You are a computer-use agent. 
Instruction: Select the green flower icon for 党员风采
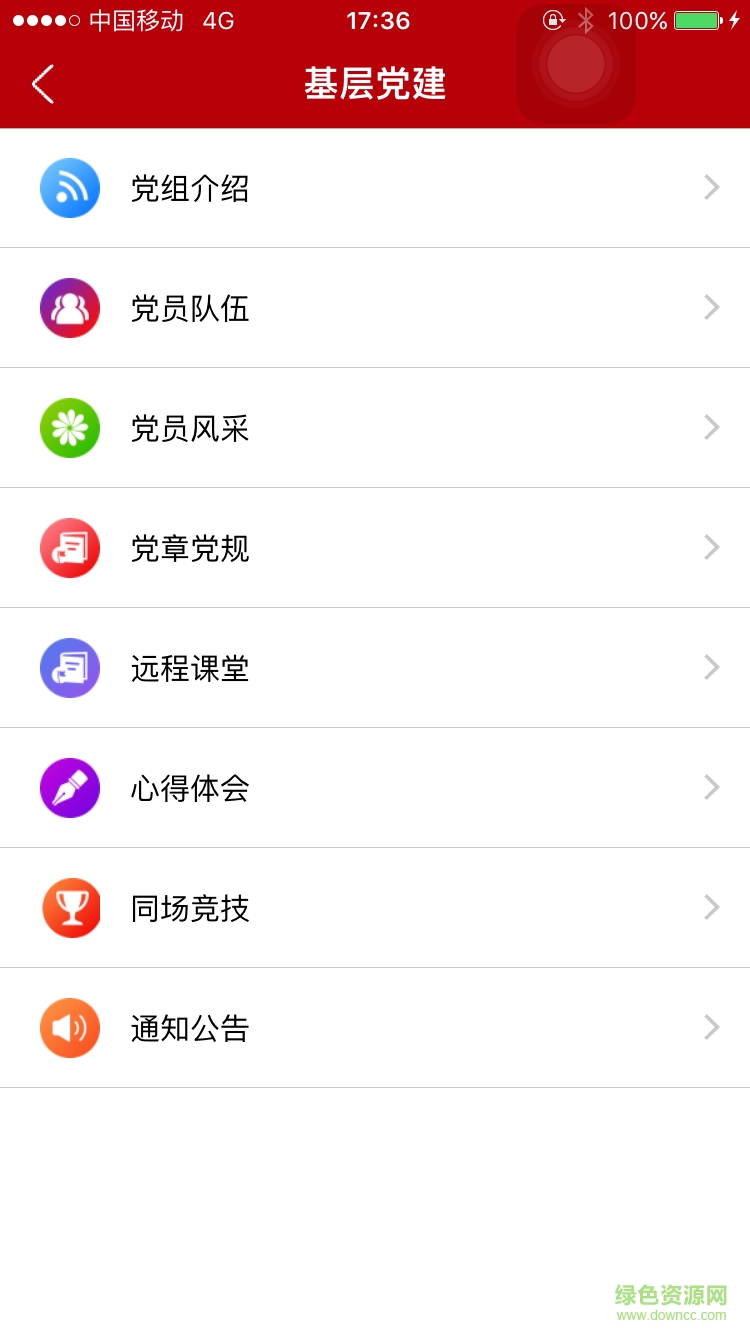70,427
